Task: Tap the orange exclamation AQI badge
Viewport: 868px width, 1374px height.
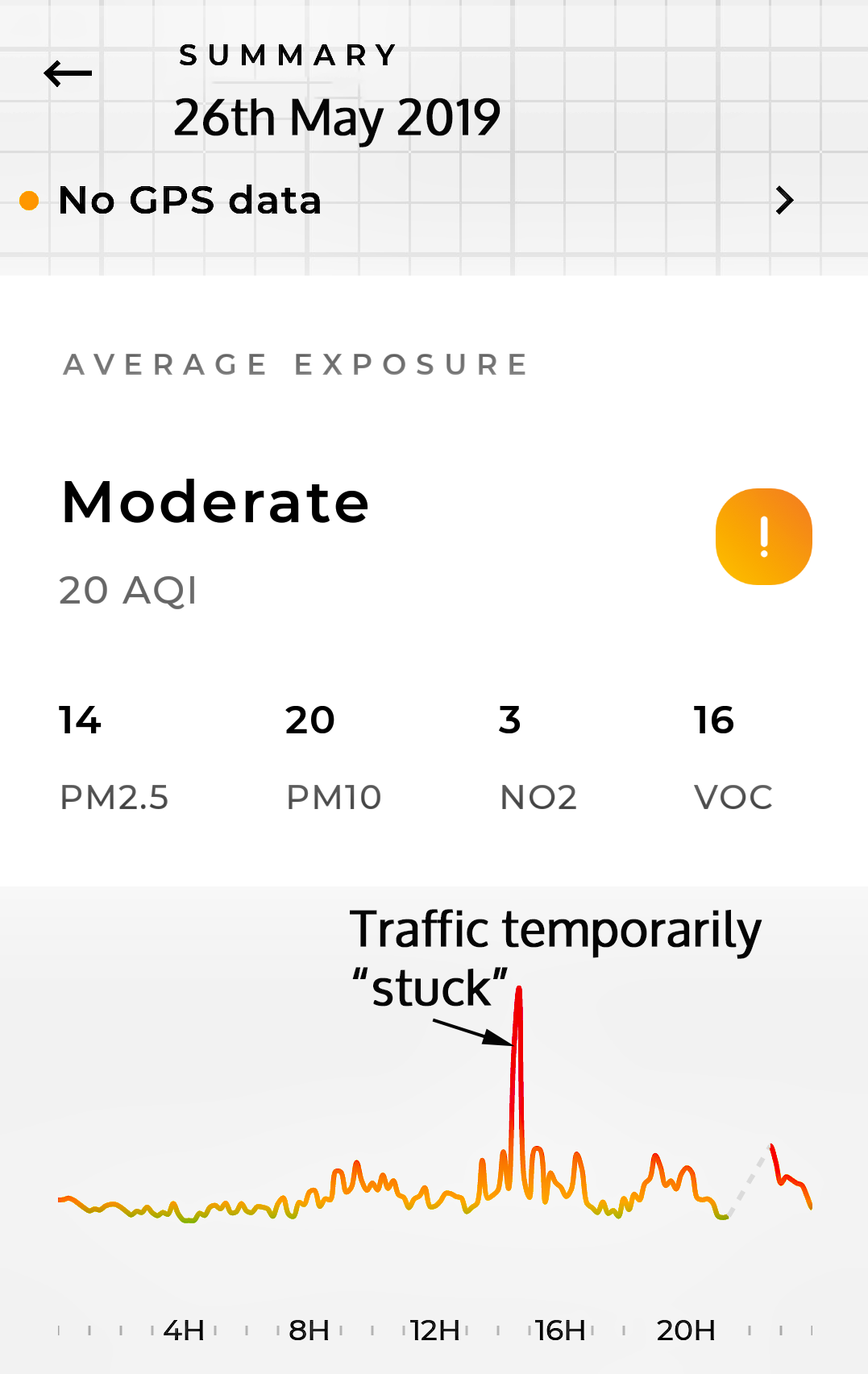Action: click(x=763, y=537)
